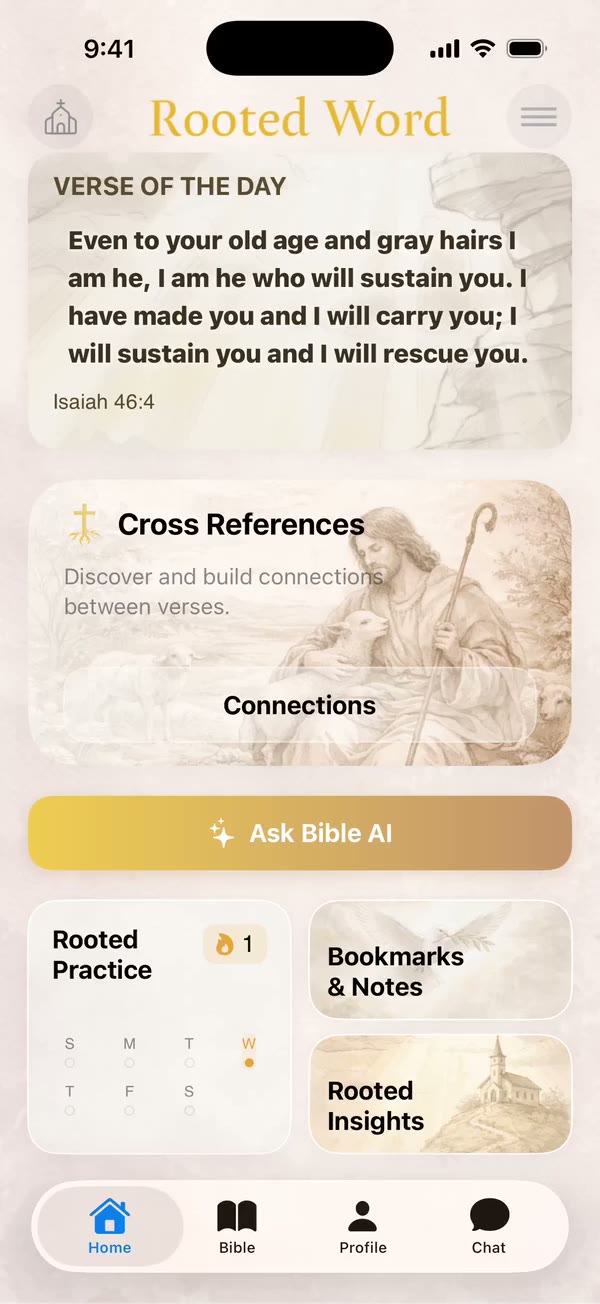This screenshot has width=600, height=1304.
Task: Open Connections in Cross References
Action: (x=300, y=705)
